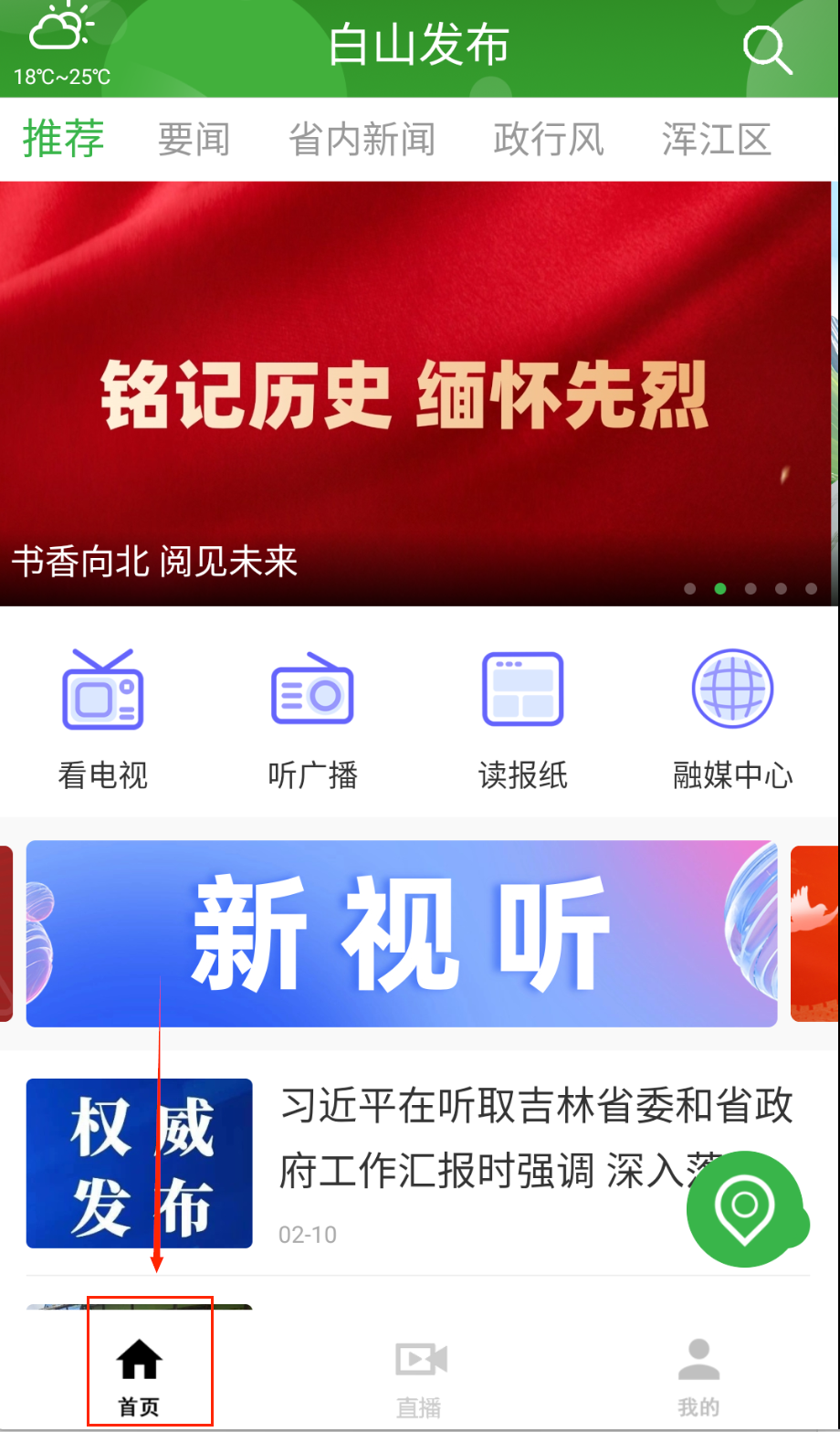This screenshot has width=840, height=1432.
Task: Go to the 政行风 tab
Action: click(549, 140)
